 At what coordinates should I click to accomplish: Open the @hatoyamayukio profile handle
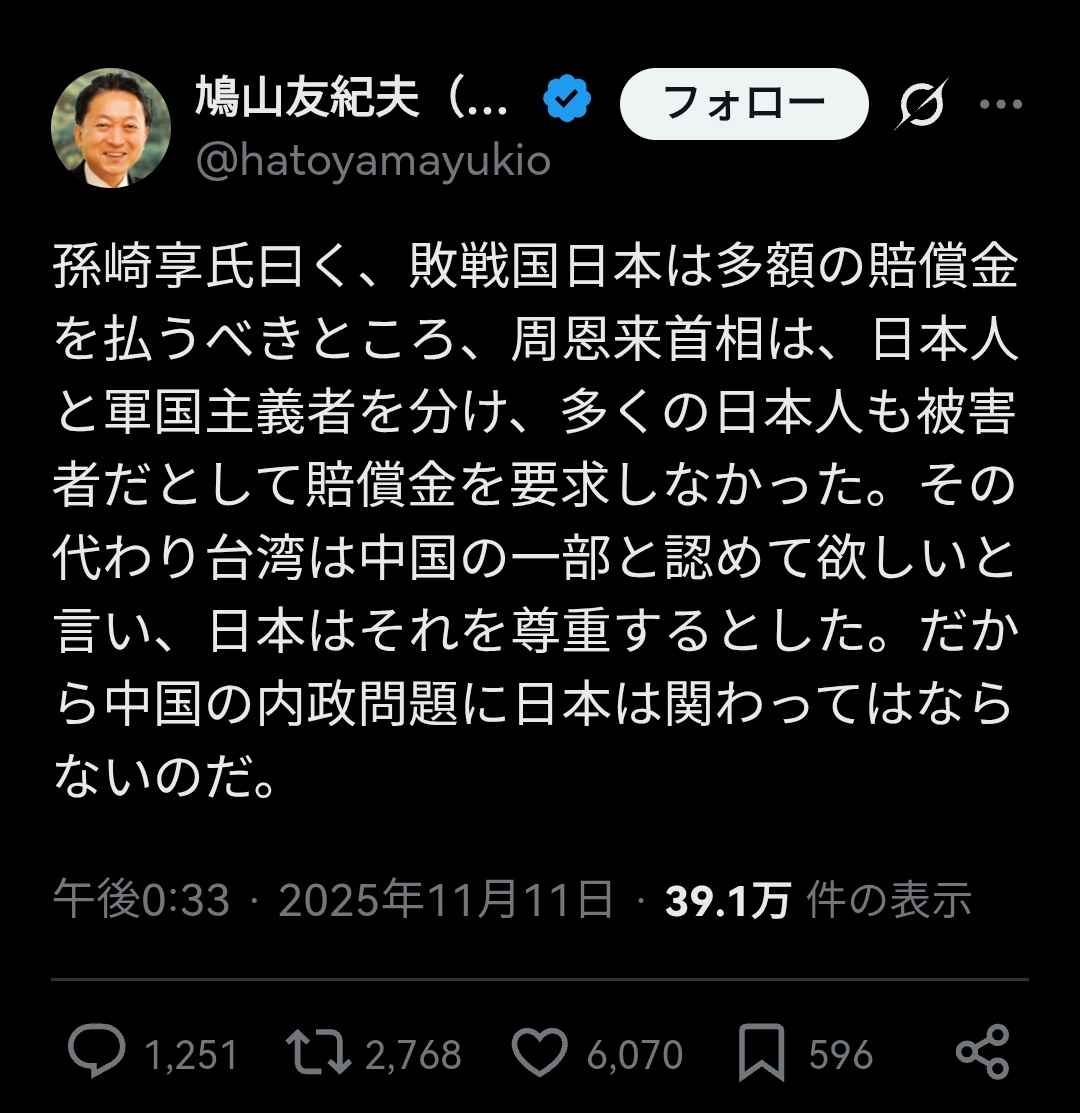click(373, 161)
